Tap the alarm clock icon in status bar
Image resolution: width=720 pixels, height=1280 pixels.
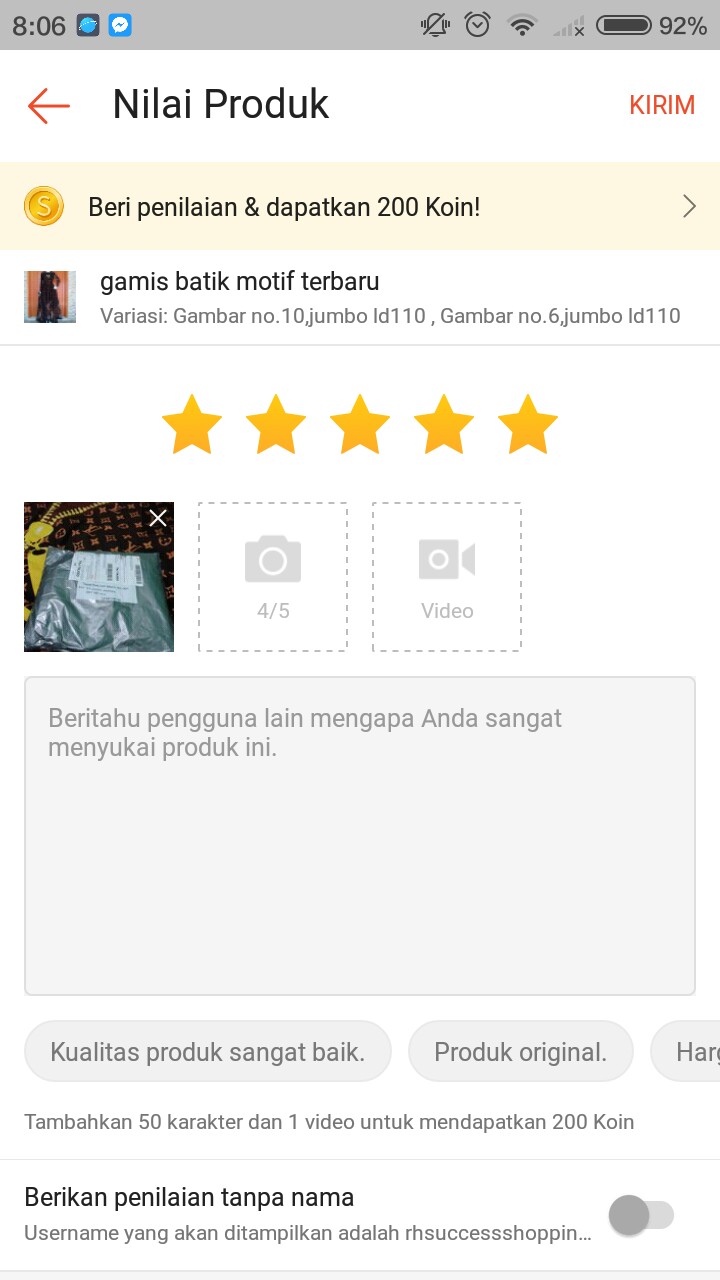pyautogui.click(x=477, y=25)
